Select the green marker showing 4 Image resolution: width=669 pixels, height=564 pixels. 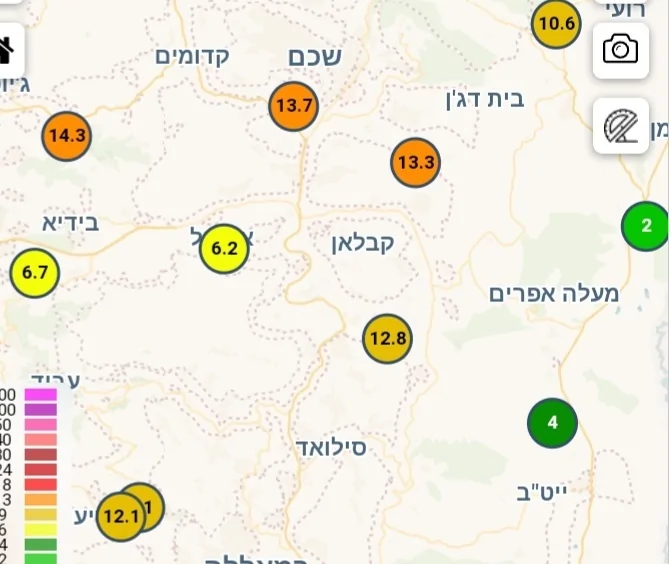(552, 422)
